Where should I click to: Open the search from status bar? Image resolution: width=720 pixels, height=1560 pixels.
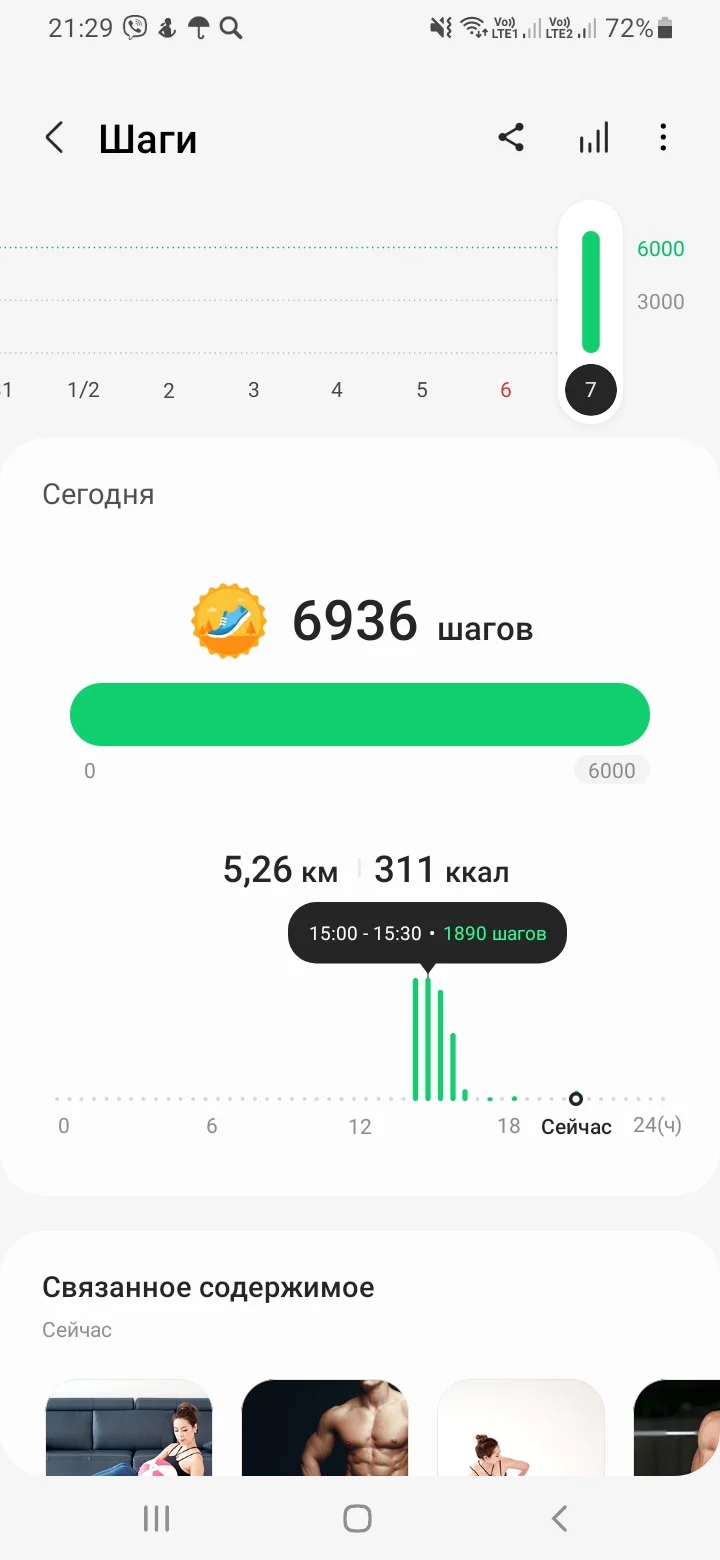tap(231, 27)
